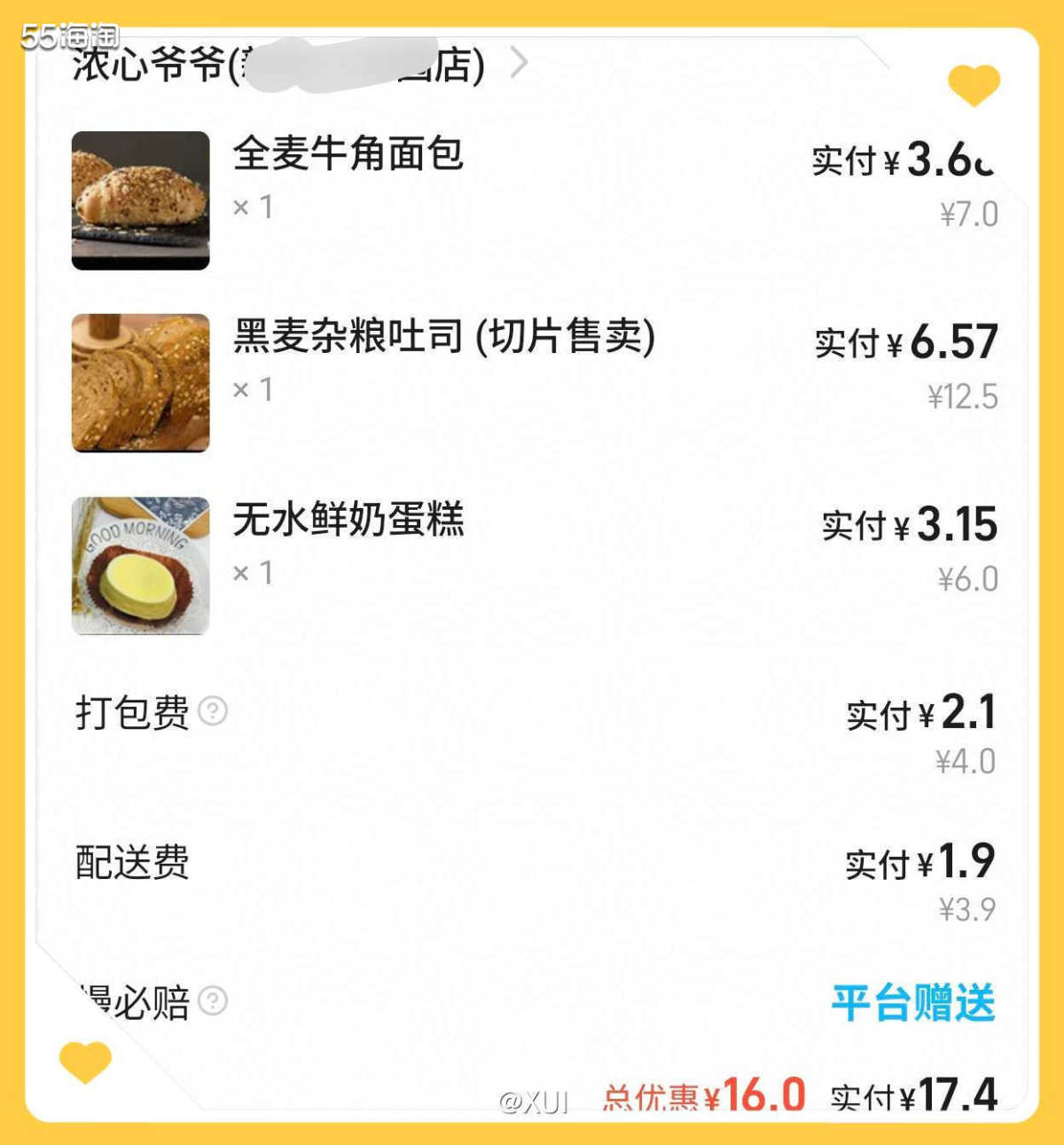Select the 全麦牛角面包 item name
Viewport: 1064px width, 1145px height.
(350, 153)
